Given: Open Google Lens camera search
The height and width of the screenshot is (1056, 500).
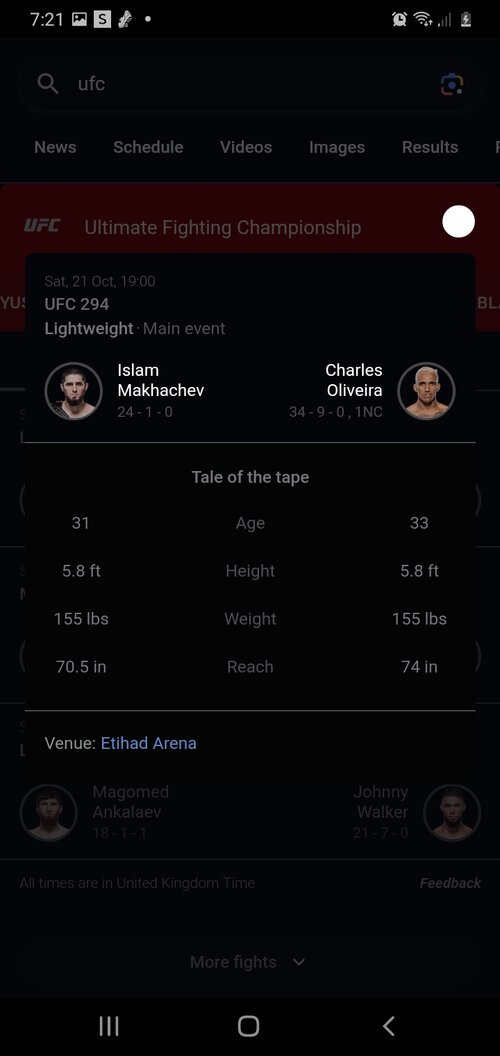Looking at the screenshot, I should tap(451, 84).
